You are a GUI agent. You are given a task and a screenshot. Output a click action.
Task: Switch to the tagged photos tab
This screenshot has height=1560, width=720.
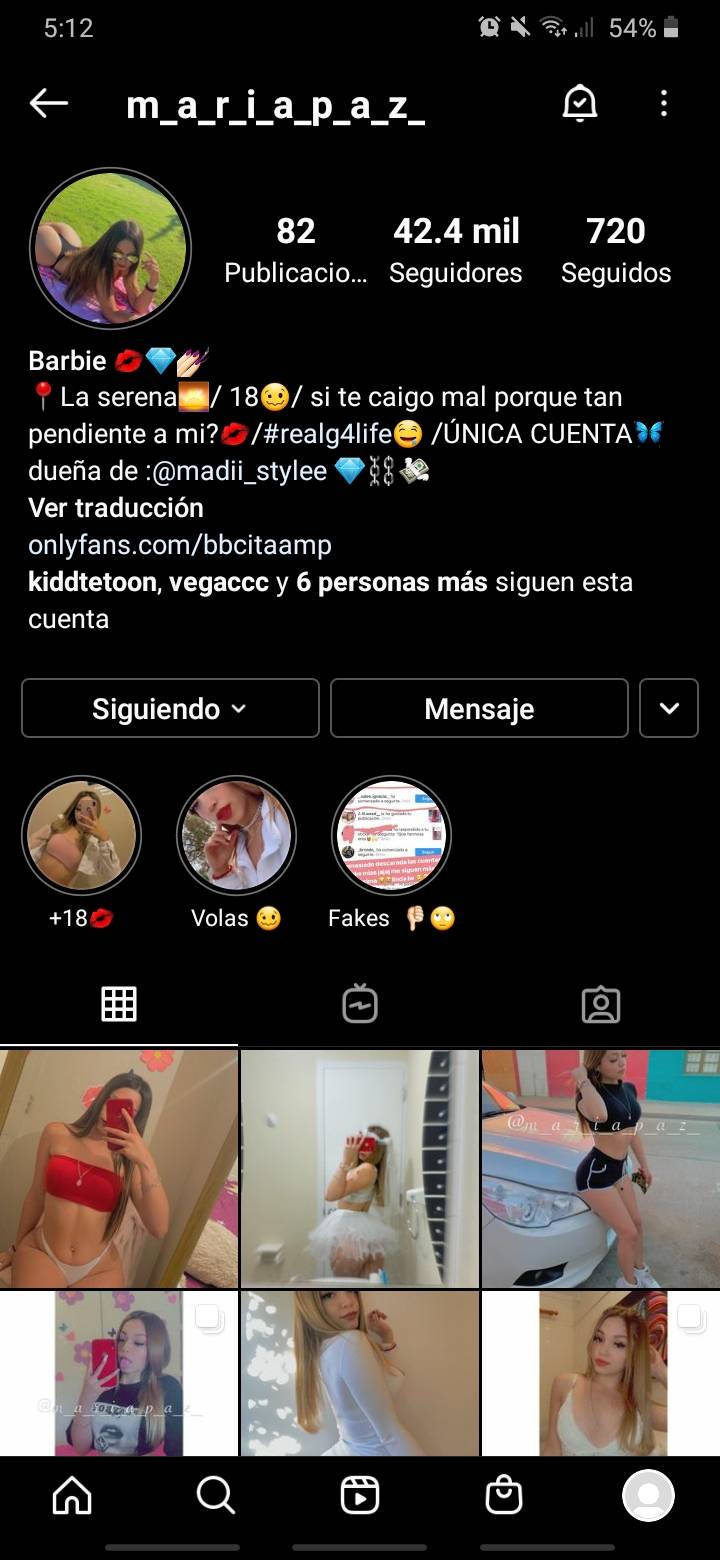click(601, 1004)
